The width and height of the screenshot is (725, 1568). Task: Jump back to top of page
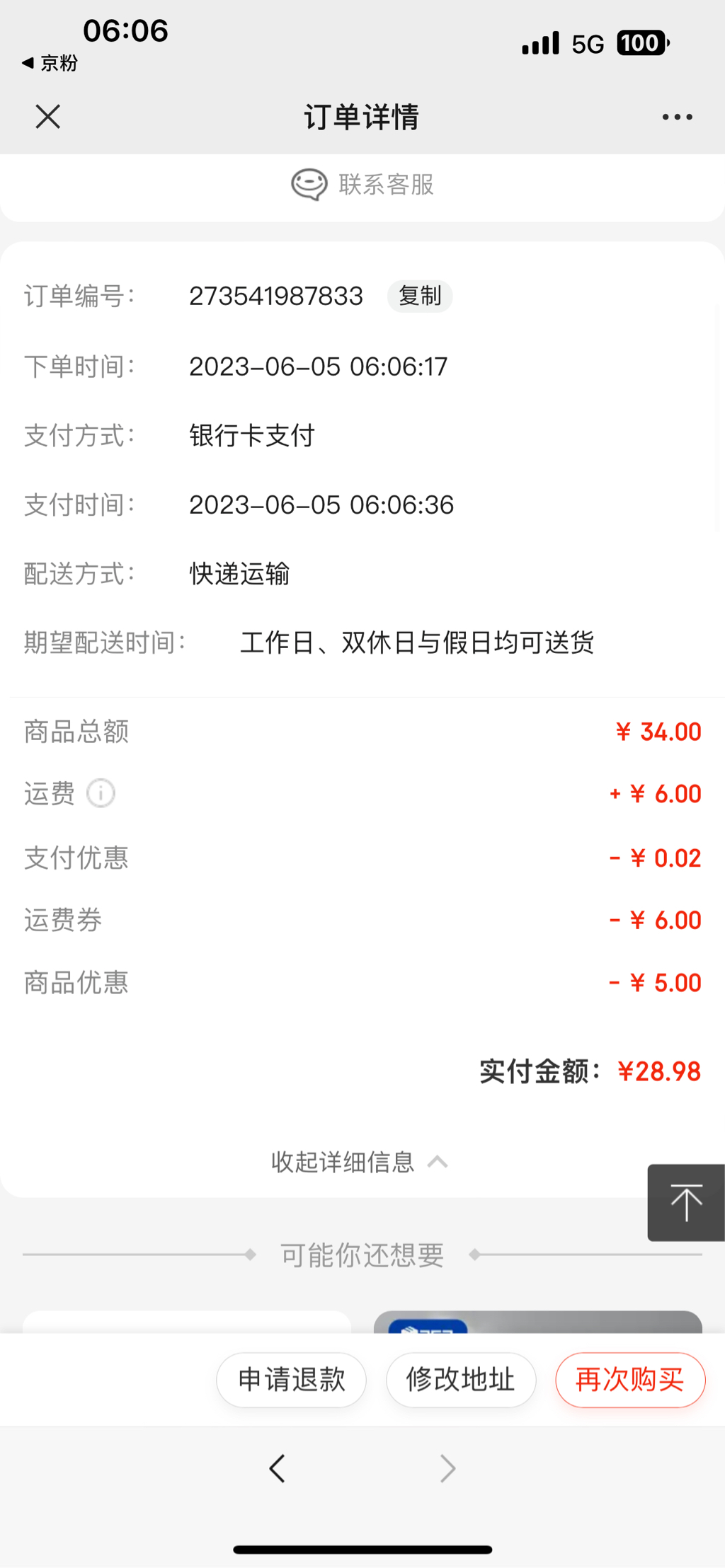[x=685, y=1202]
